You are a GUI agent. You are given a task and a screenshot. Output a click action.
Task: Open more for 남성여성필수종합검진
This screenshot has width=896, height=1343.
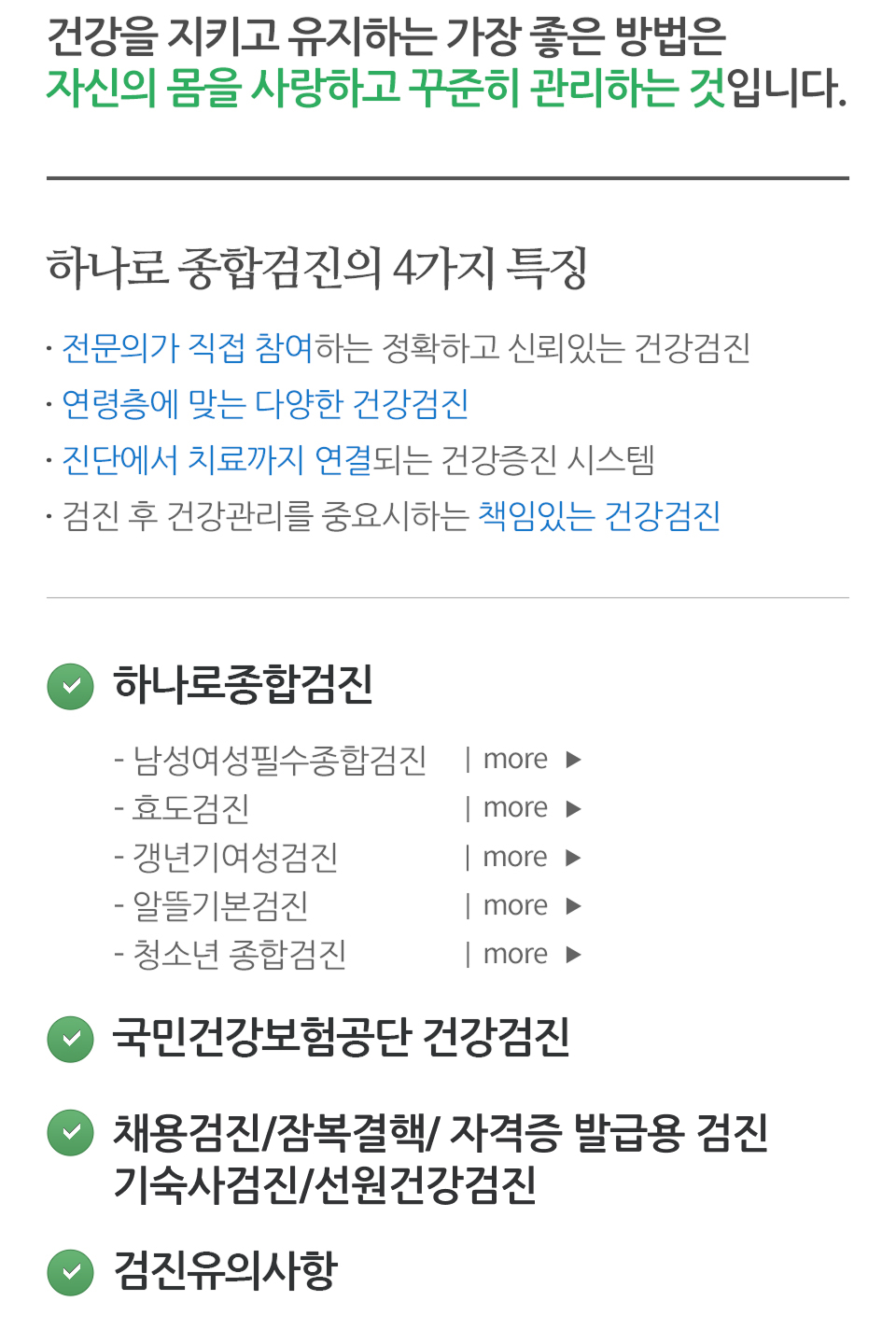click(x=529, y=760)
